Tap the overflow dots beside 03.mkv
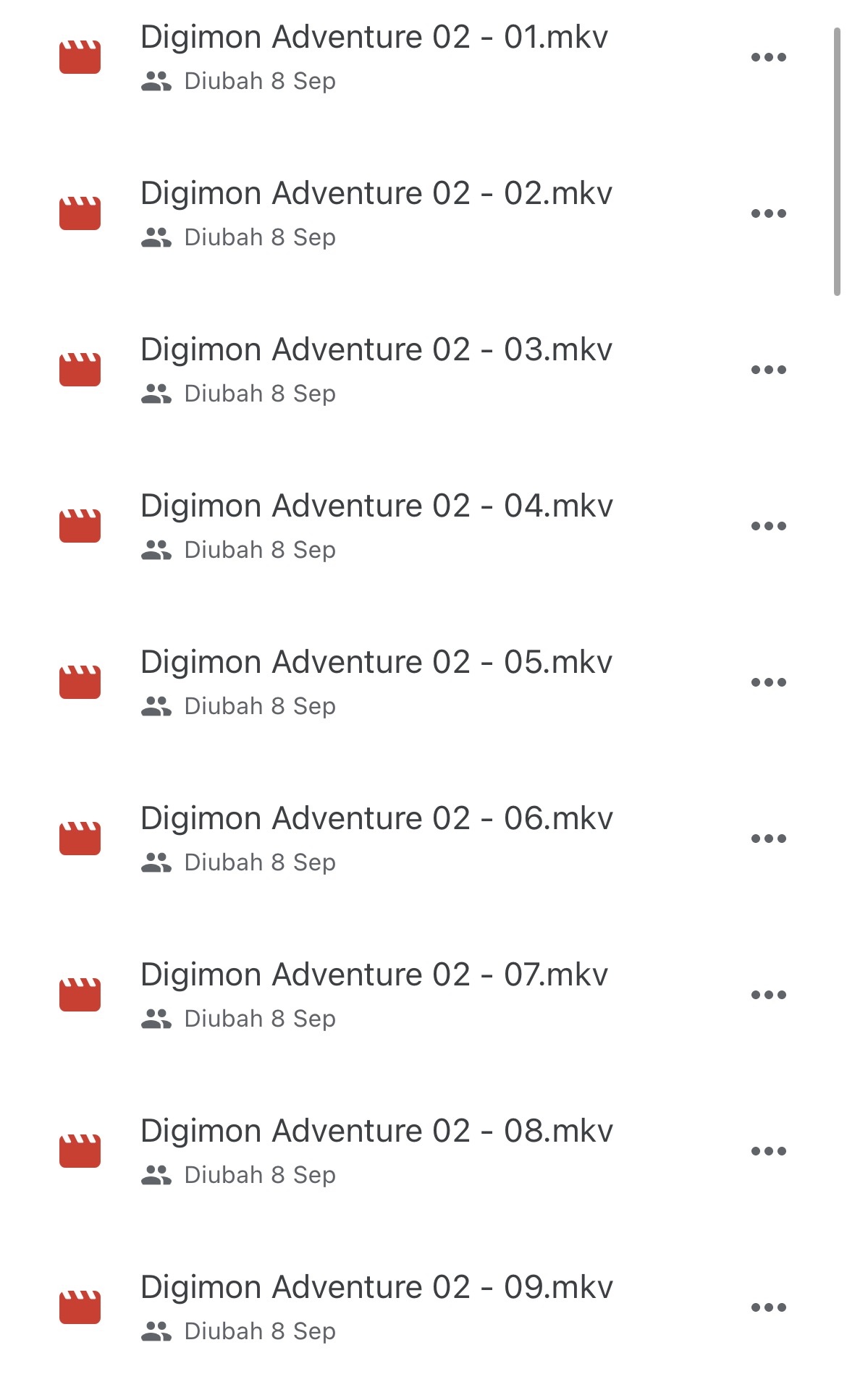The image size is (847, 1400). pos(768,370)
